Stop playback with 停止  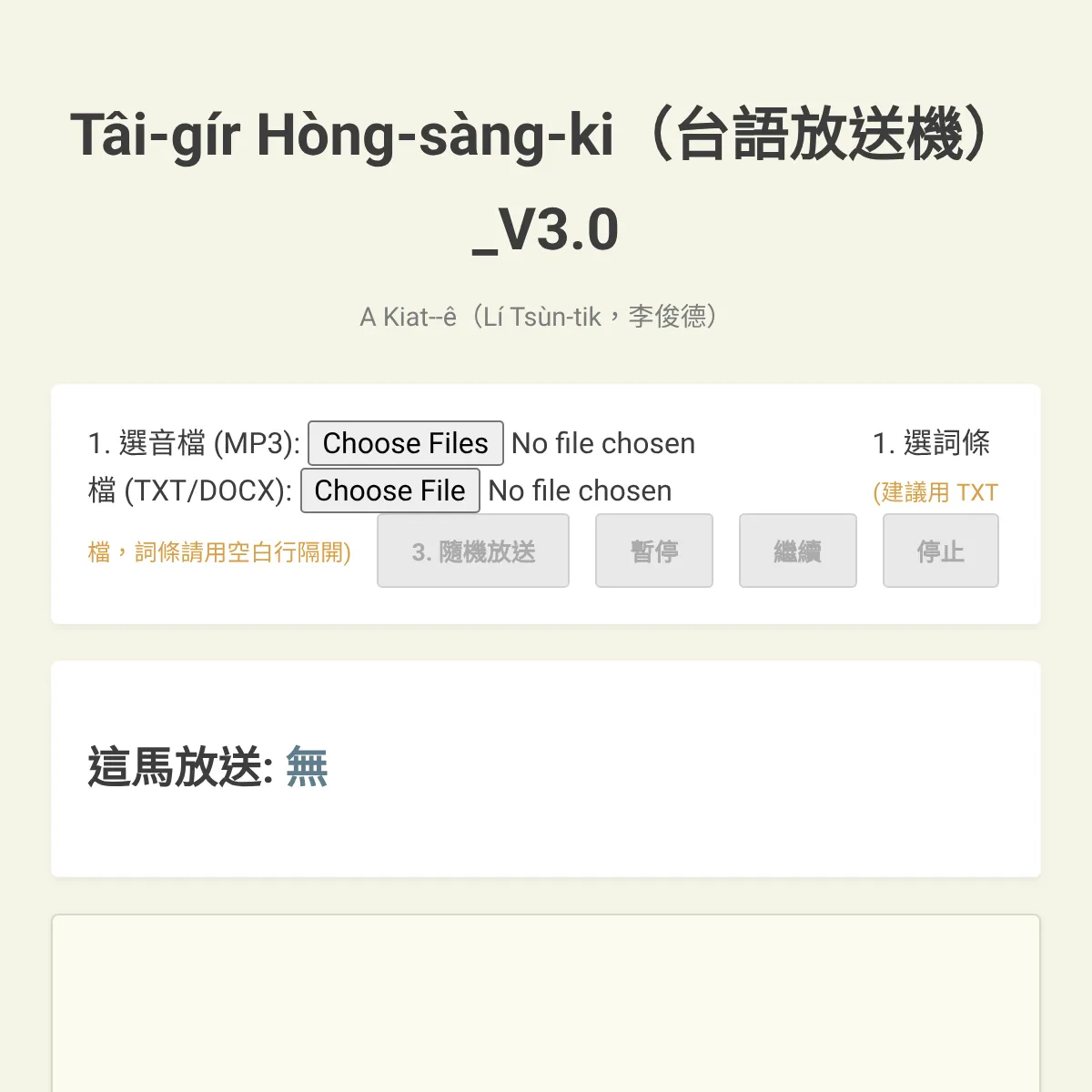(x=940, y=551)
